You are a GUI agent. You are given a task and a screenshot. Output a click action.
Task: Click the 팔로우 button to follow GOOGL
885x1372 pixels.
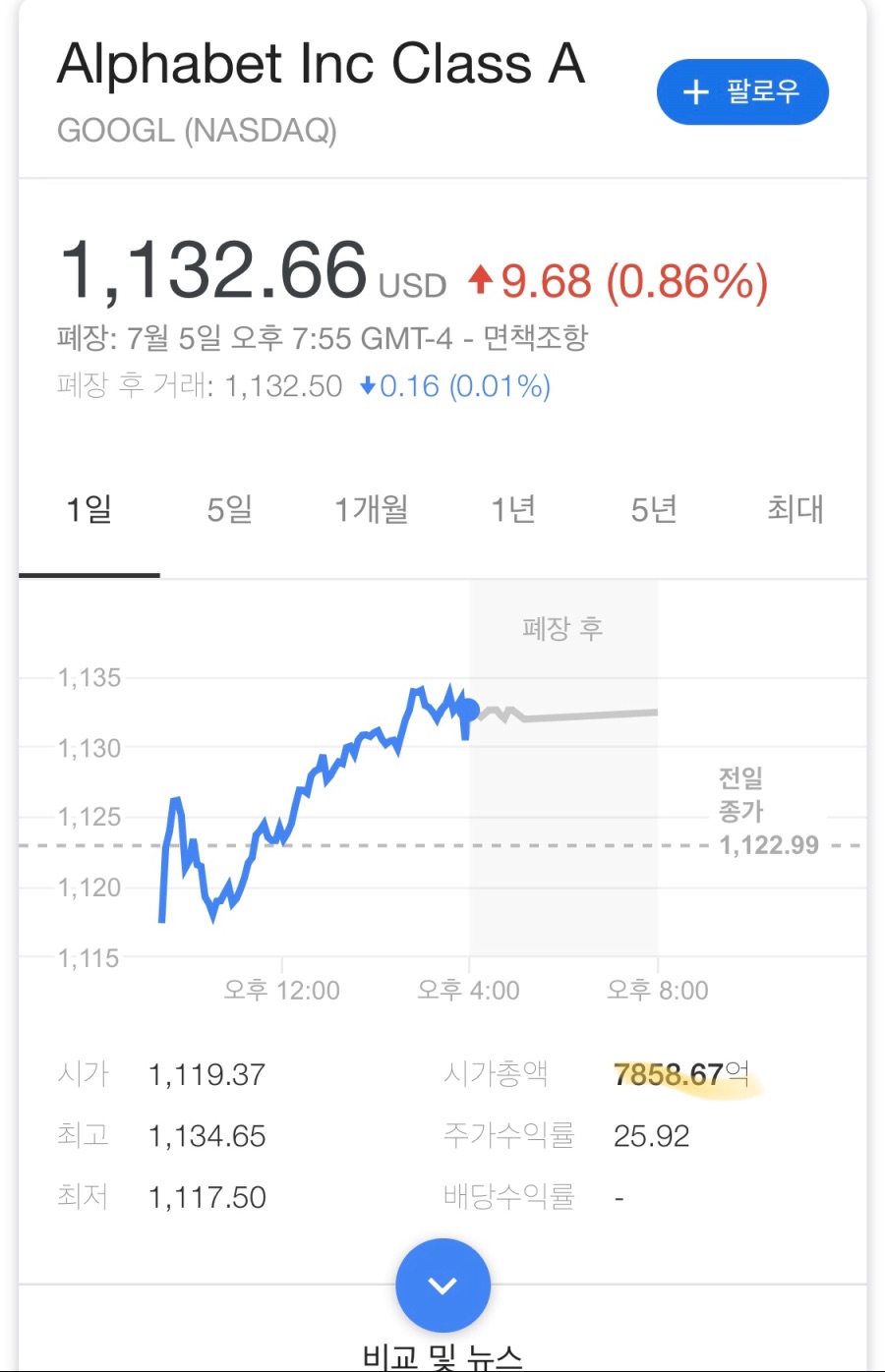click(x=742, y=91)
